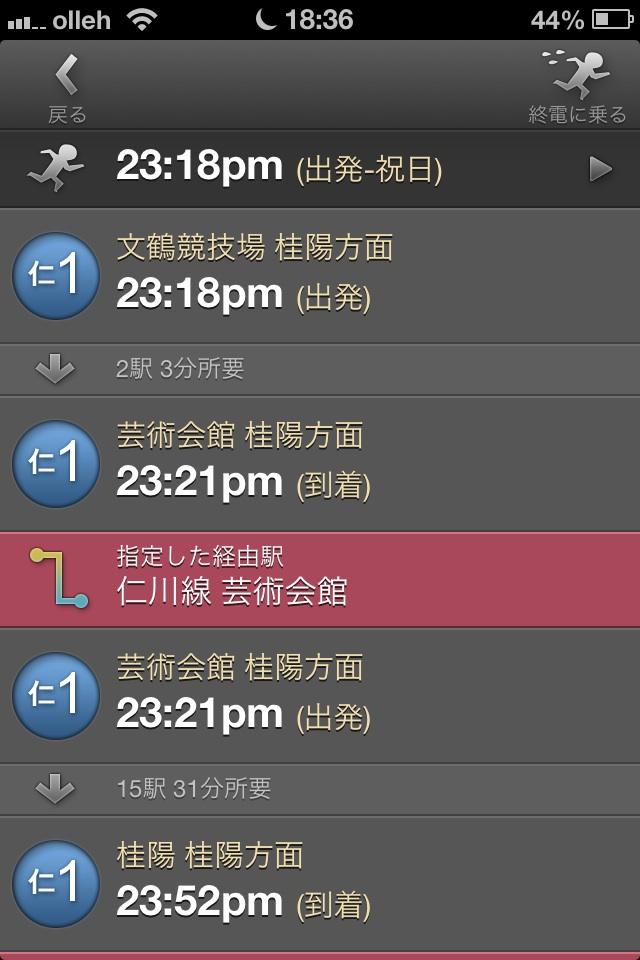
Task: Open the 23:18pm 出発-祝日 departure row
Action: [320, 168]
